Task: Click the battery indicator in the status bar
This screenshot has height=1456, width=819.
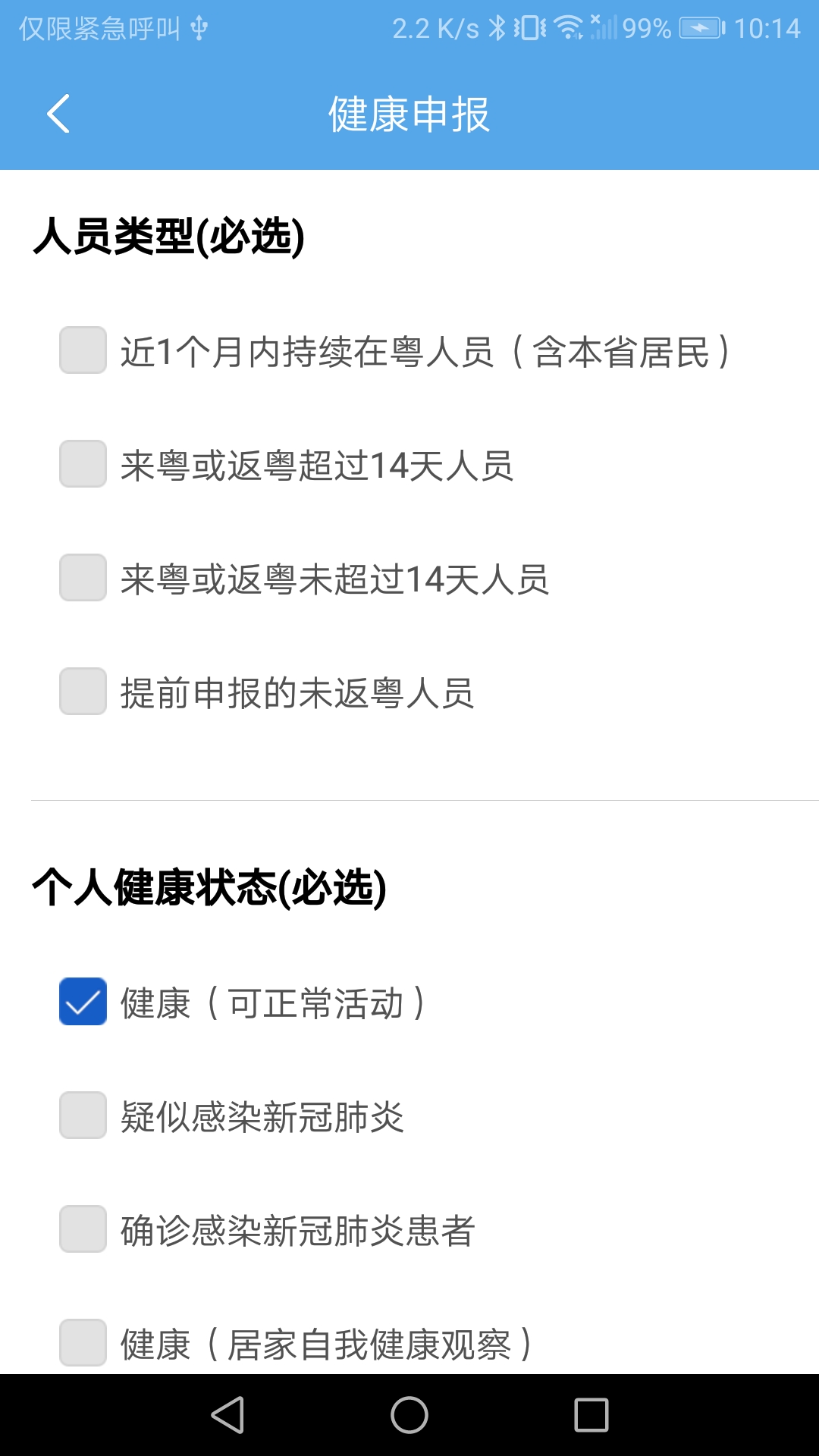Action: [x=701, y=27]
